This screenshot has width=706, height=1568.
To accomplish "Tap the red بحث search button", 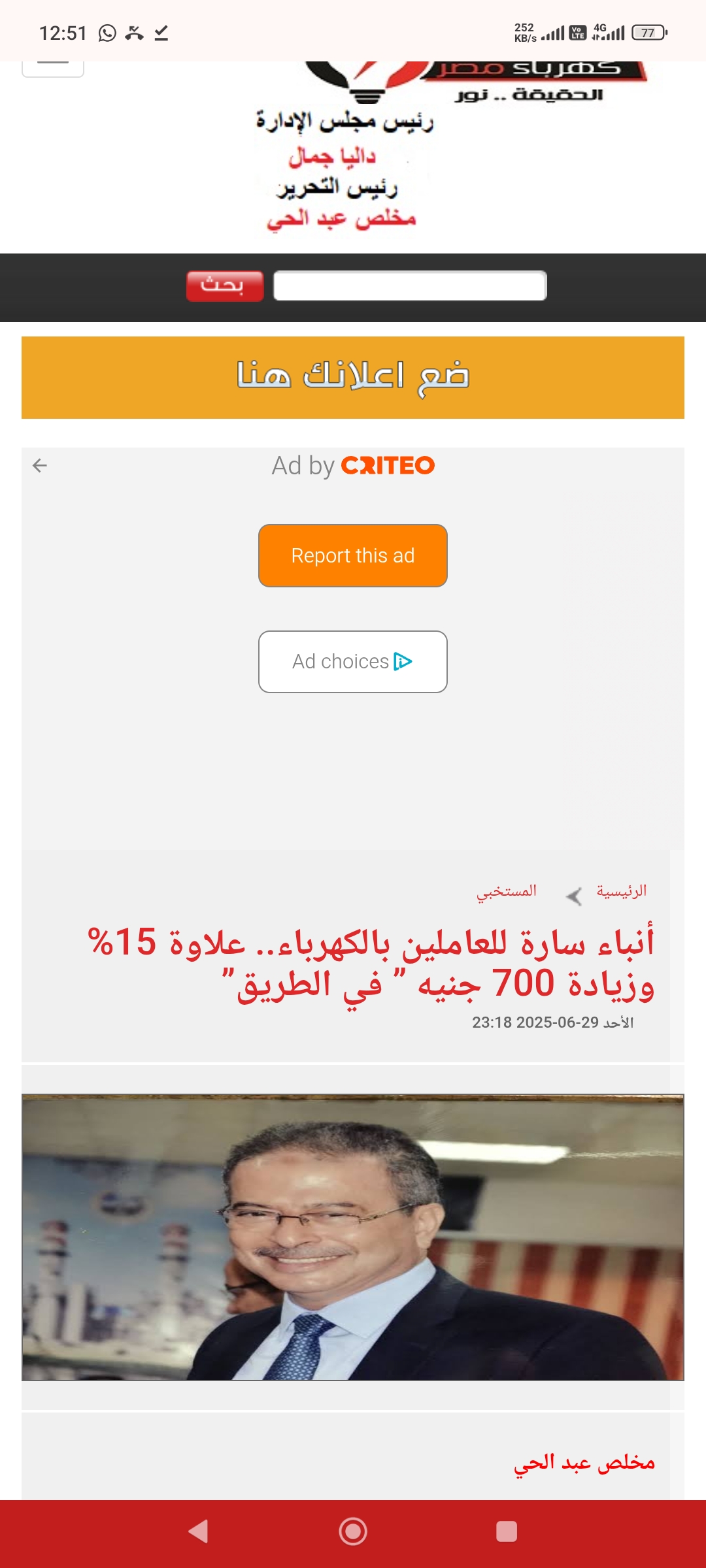I will 225,286.
